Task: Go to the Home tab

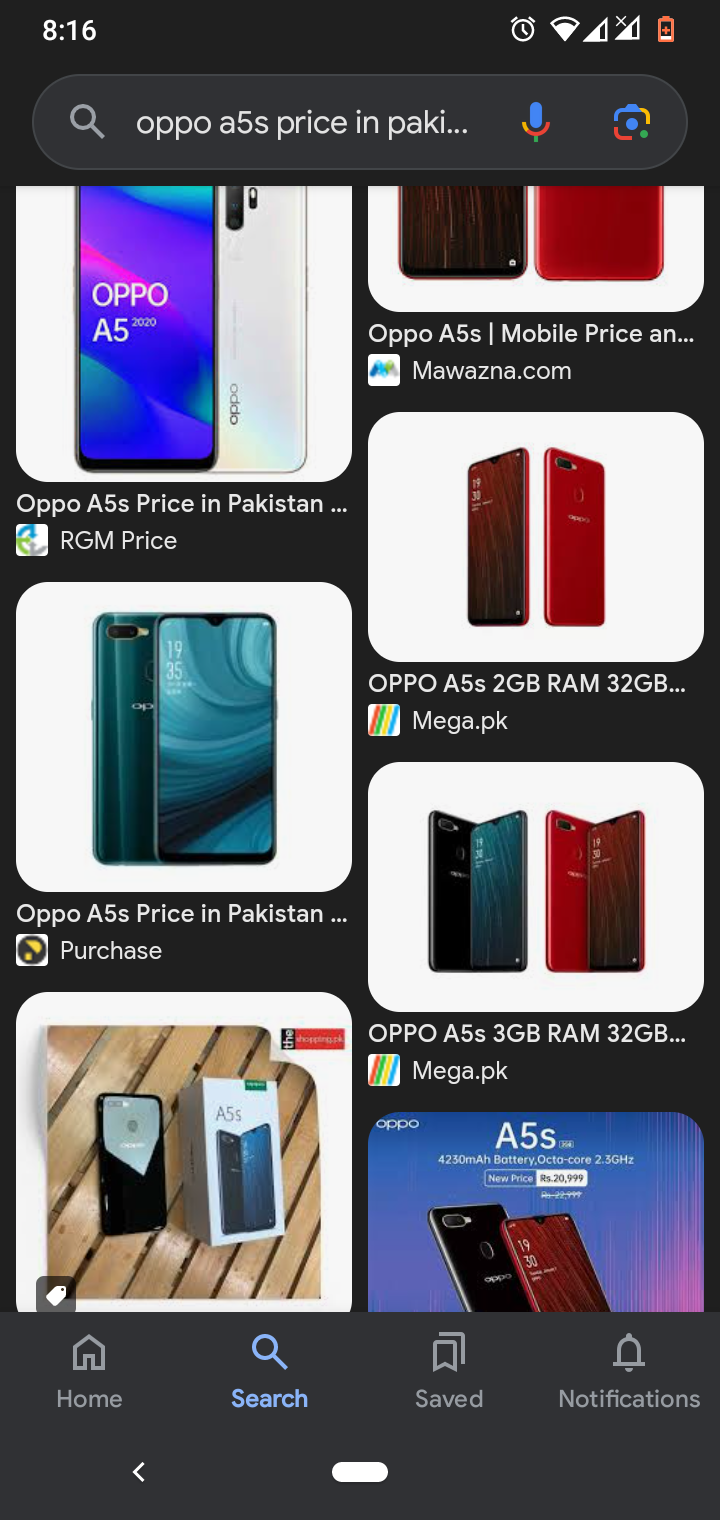Action: pos(89,1372)
